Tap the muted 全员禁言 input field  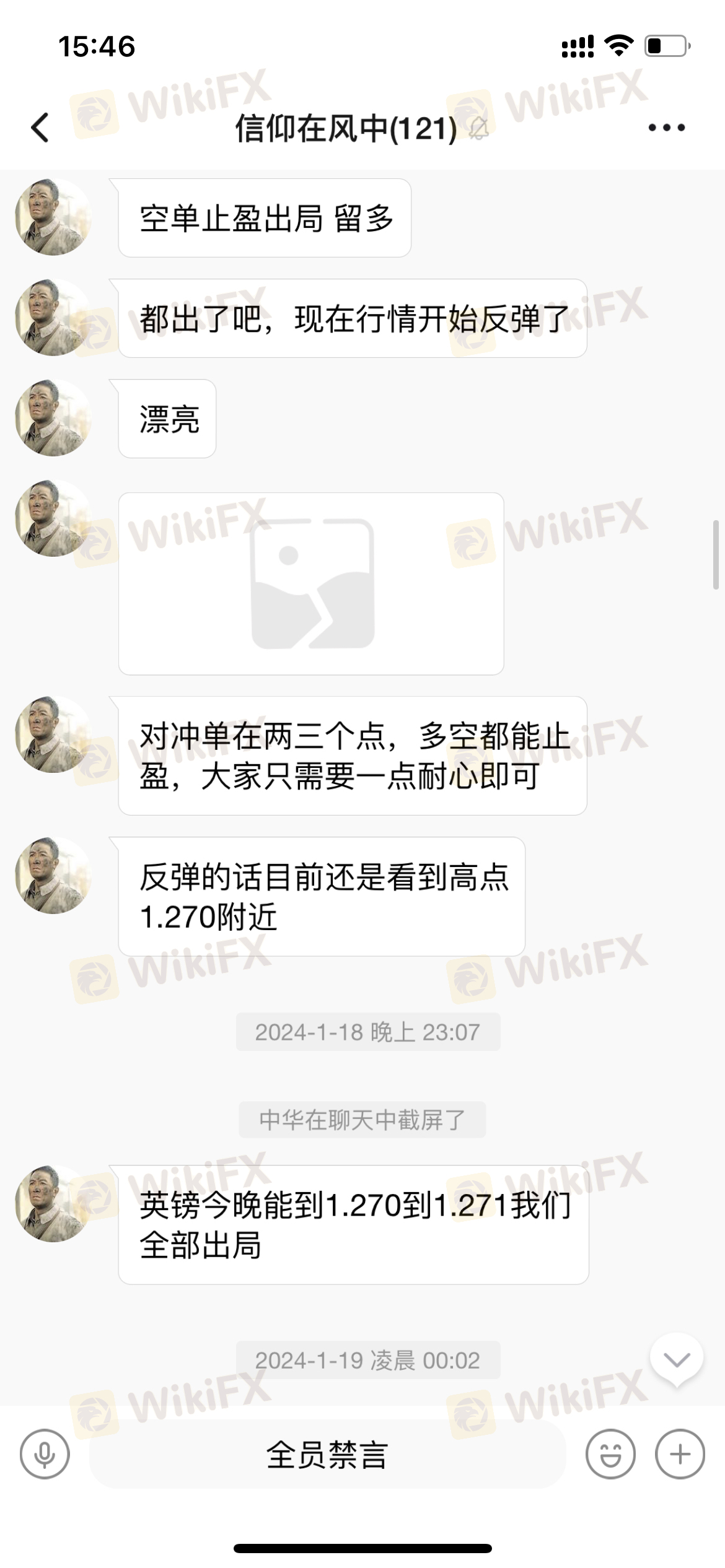(327, 1454)
